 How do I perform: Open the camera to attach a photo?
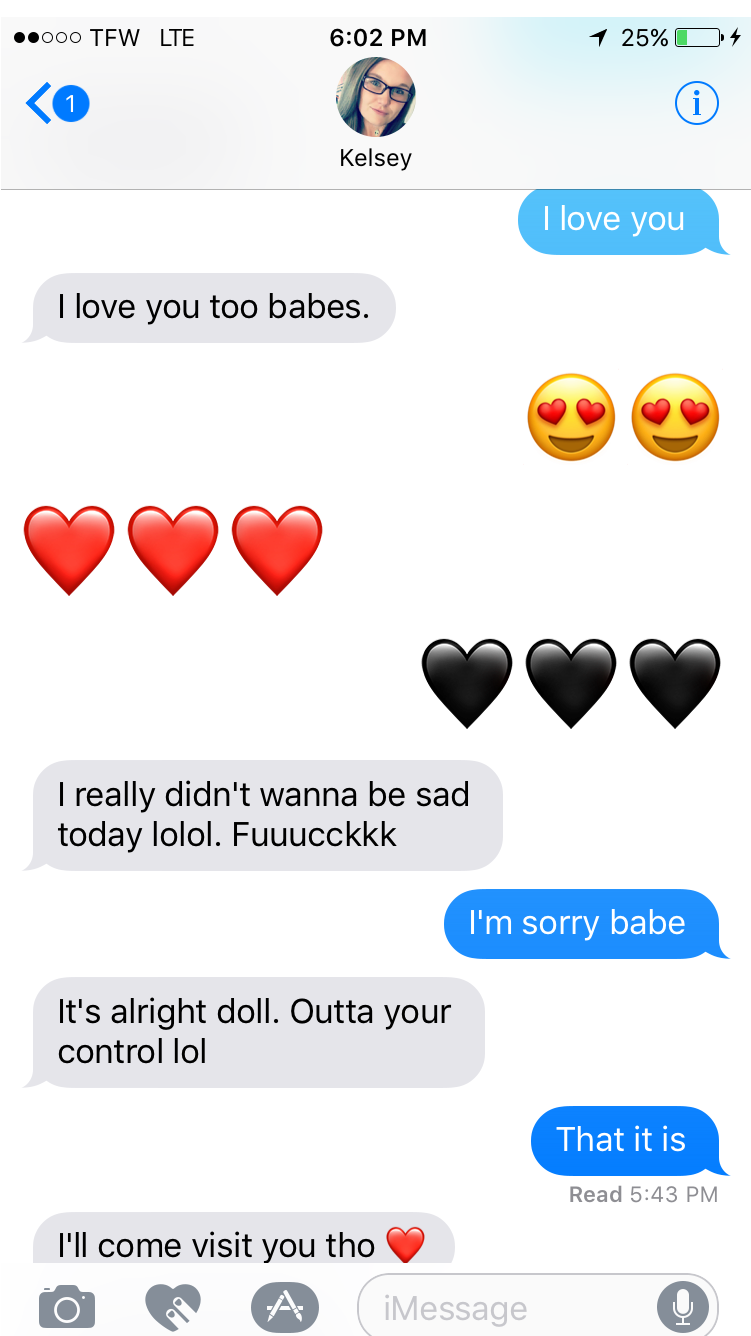pos(67,1306)
